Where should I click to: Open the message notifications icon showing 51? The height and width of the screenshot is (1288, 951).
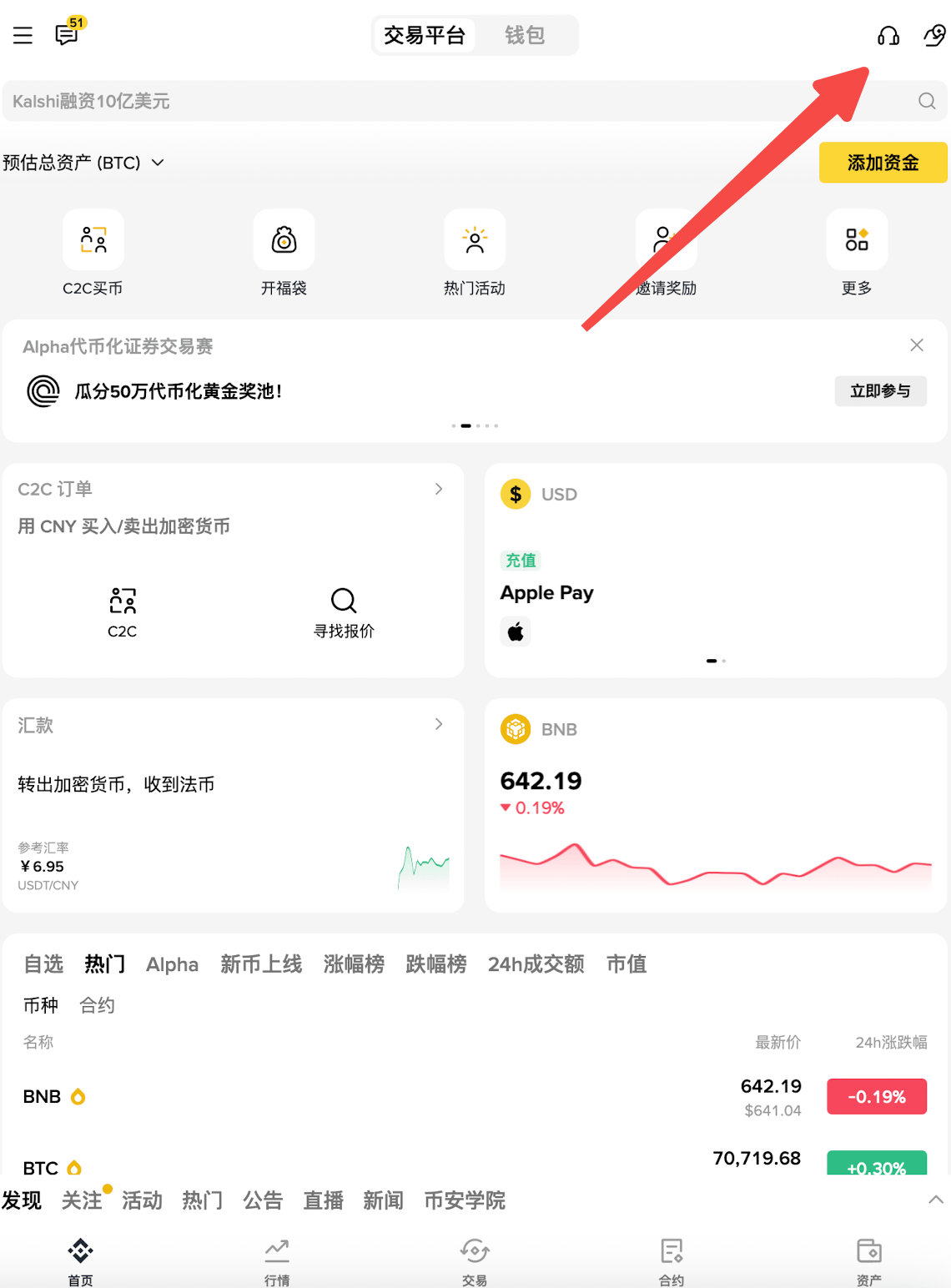pos(66,36)
